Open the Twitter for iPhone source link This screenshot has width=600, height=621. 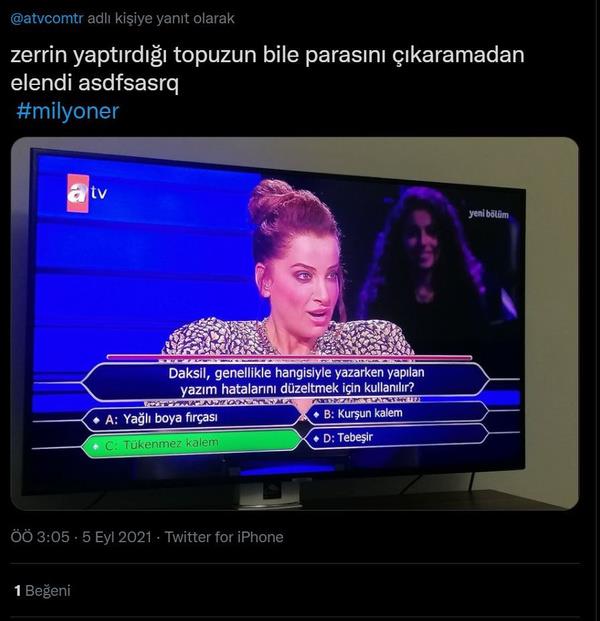(x=224, y=537)
